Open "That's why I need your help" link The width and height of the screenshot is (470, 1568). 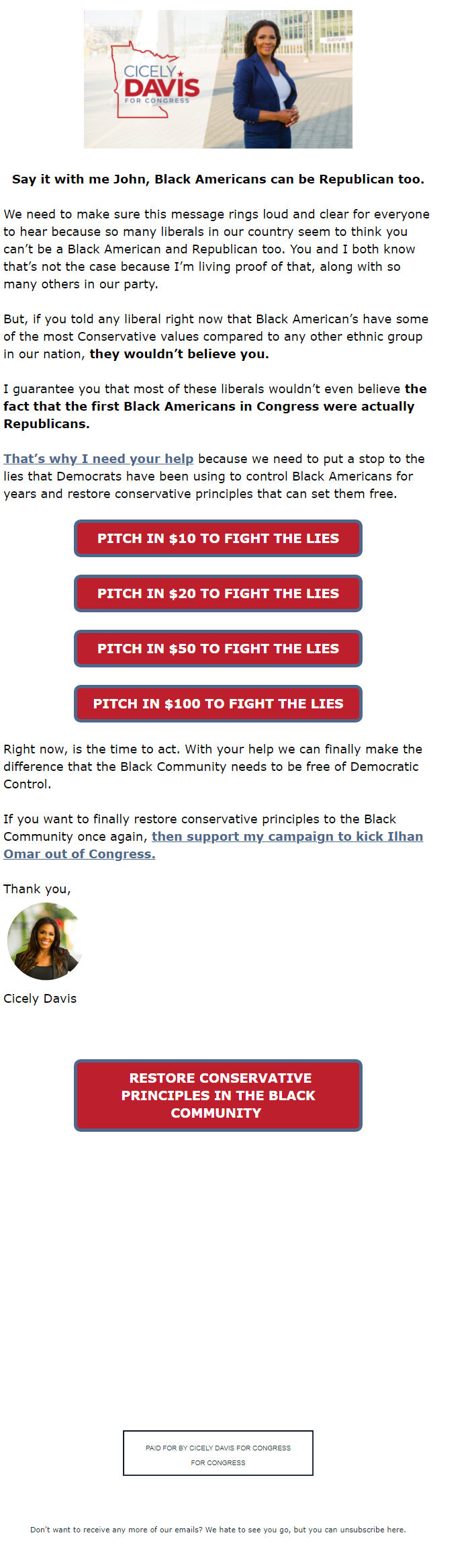pyautogui.click(x=99, y=458)
